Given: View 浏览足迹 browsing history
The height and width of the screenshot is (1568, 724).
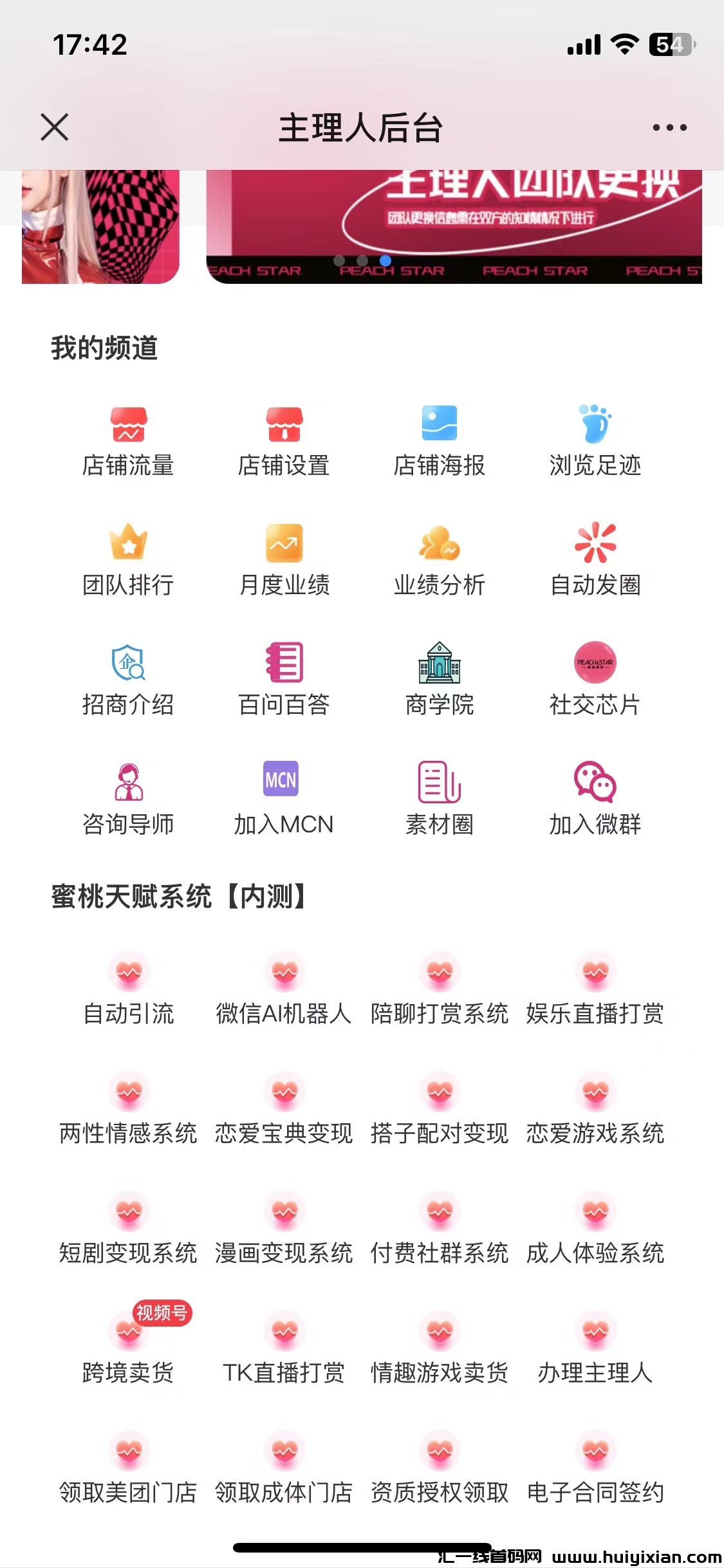Looking at the screenshot, I should (x=595, y=441).
